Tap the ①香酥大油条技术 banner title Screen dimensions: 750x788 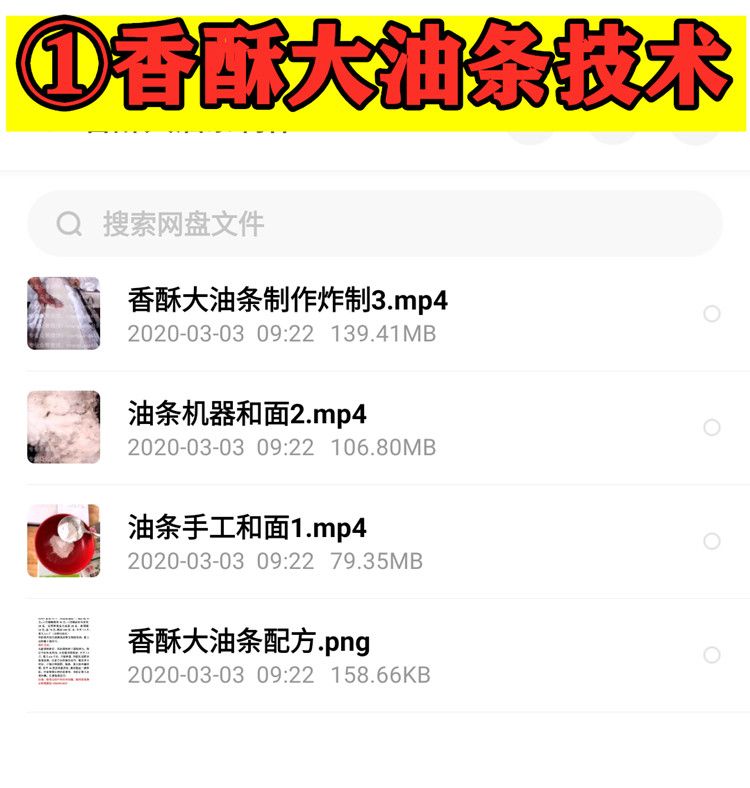click(x=375, y=63)
